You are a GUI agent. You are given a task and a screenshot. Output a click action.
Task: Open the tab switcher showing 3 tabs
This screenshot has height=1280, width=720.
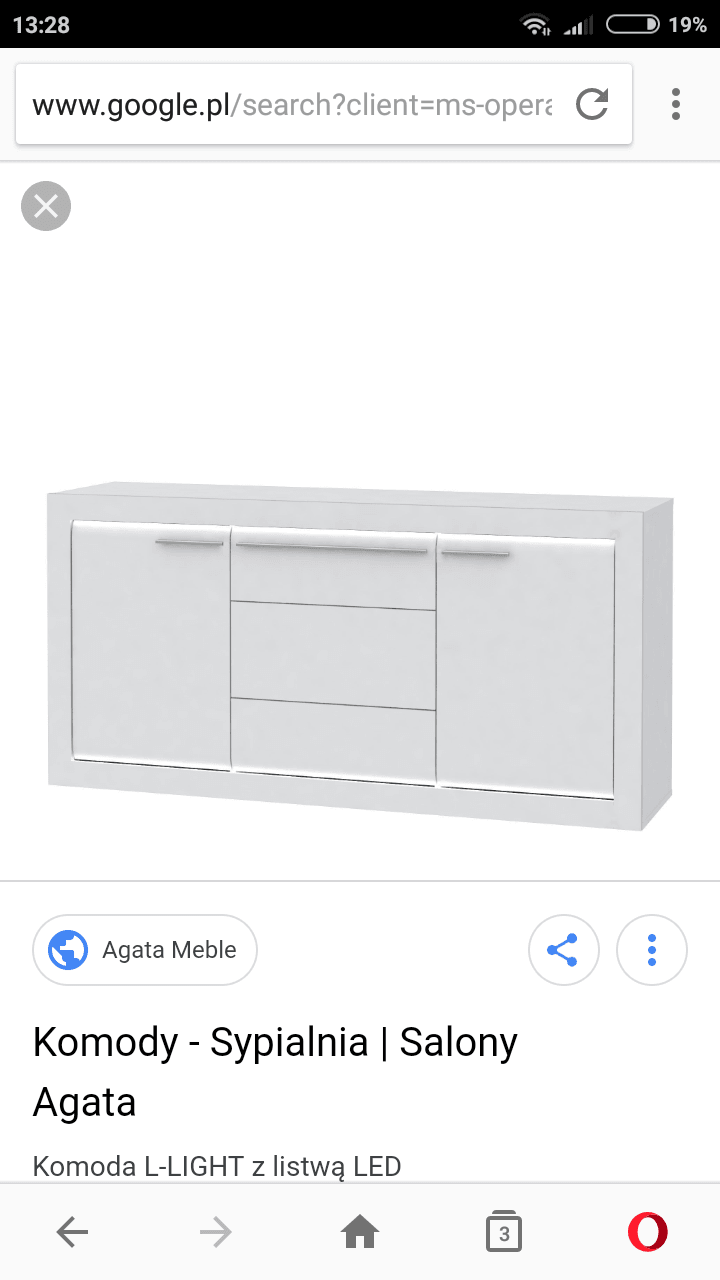click(x=503, y=1233)
